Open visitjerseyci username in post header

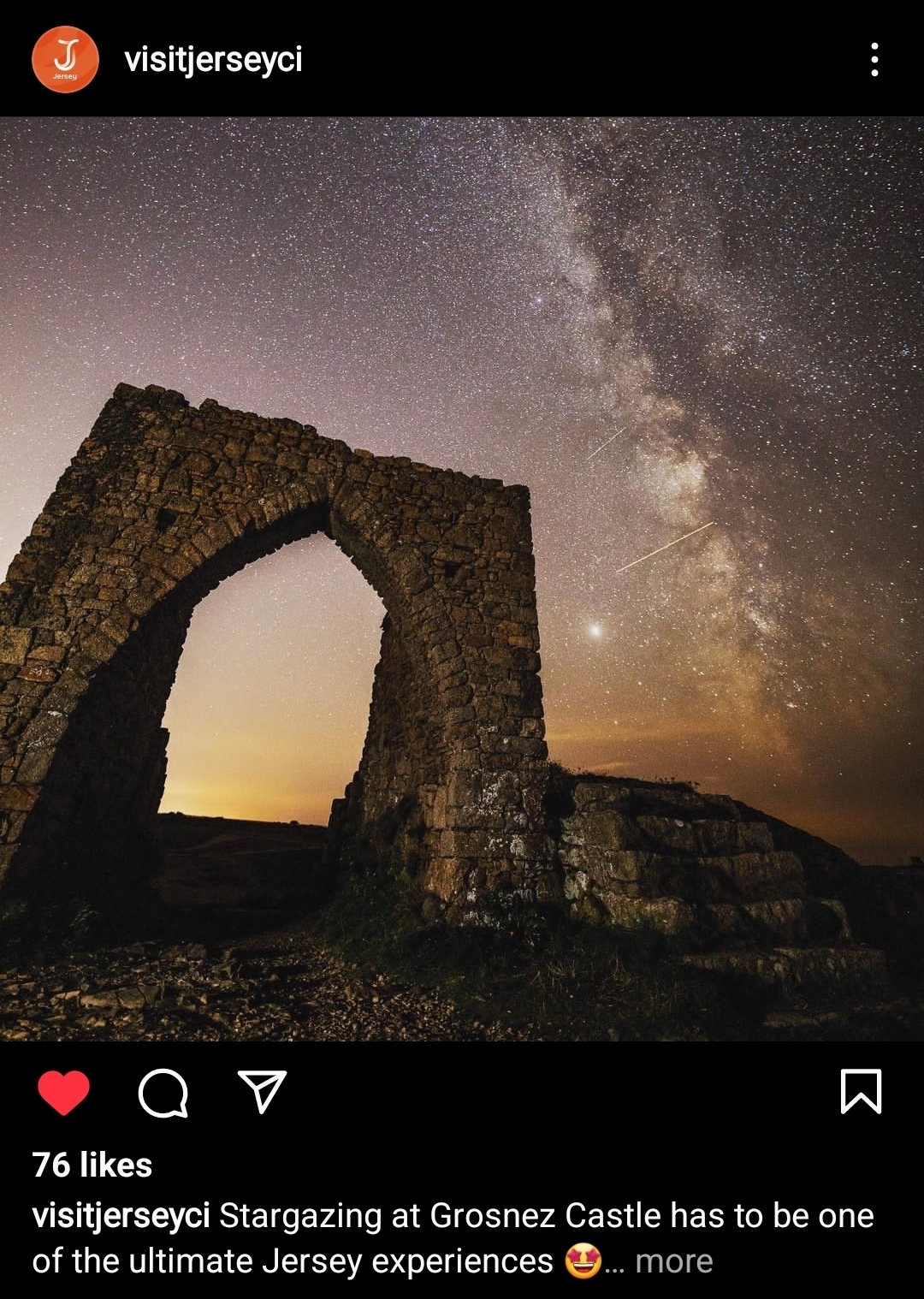click(x=213, y=59)
